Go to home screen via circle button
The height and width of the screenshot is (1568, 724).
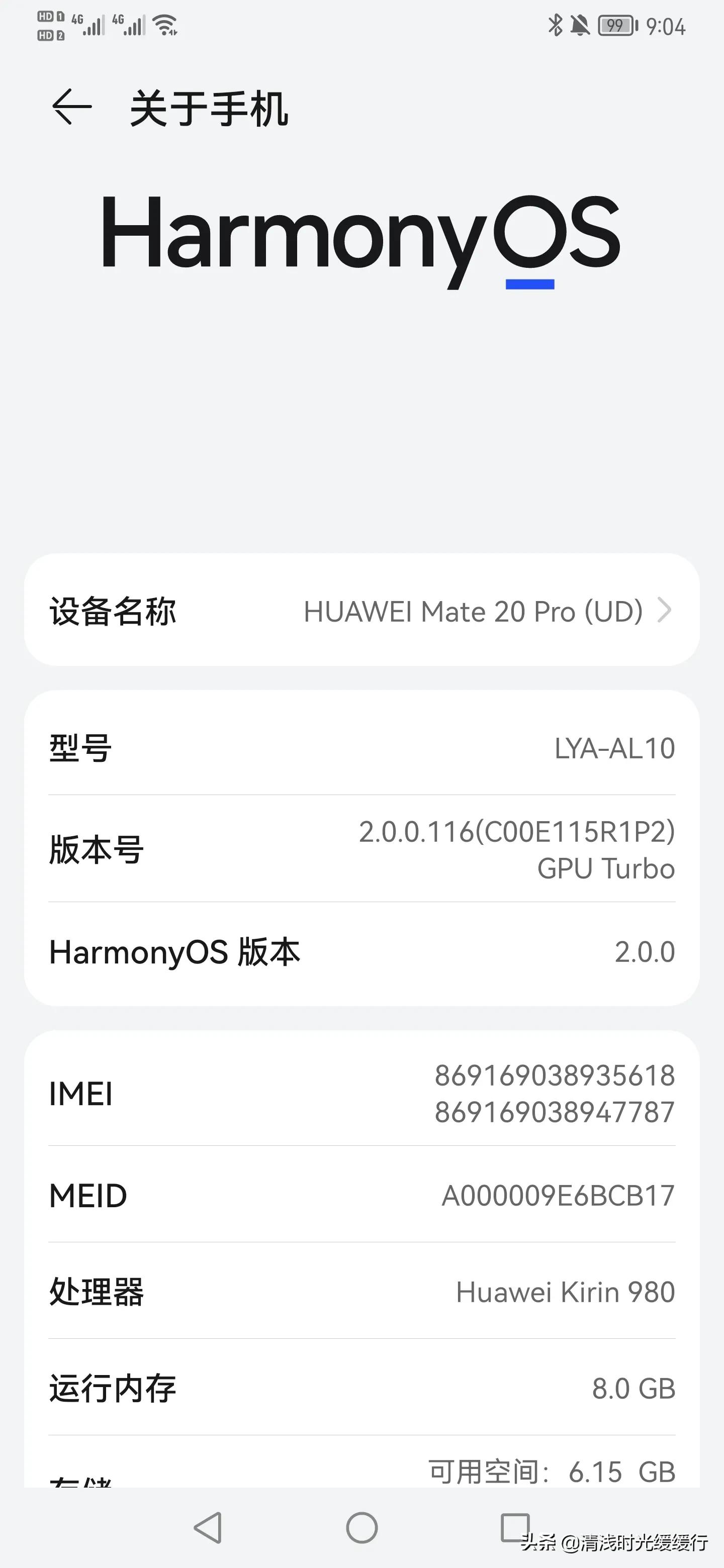coord(361,1527)
